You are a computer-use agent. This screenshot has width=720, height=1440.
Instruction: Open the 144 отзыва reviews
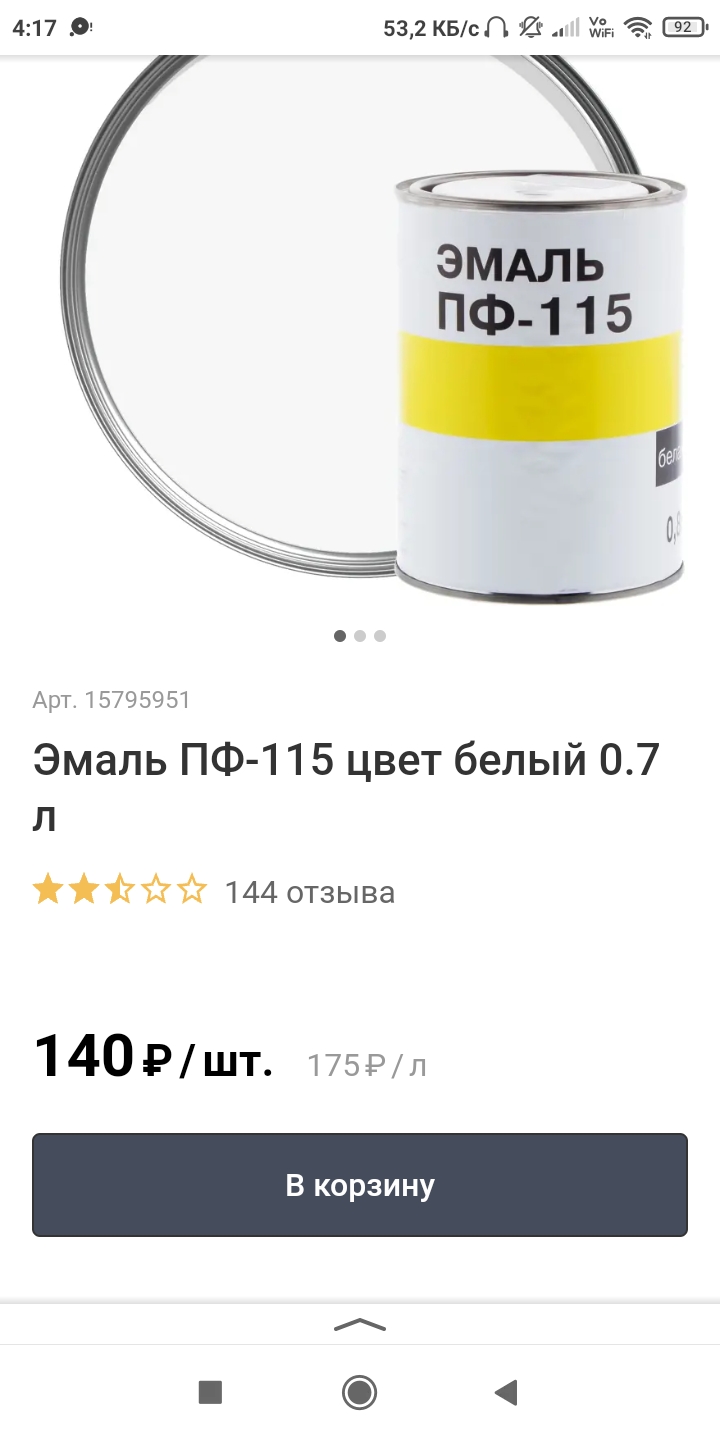[309, 891]
